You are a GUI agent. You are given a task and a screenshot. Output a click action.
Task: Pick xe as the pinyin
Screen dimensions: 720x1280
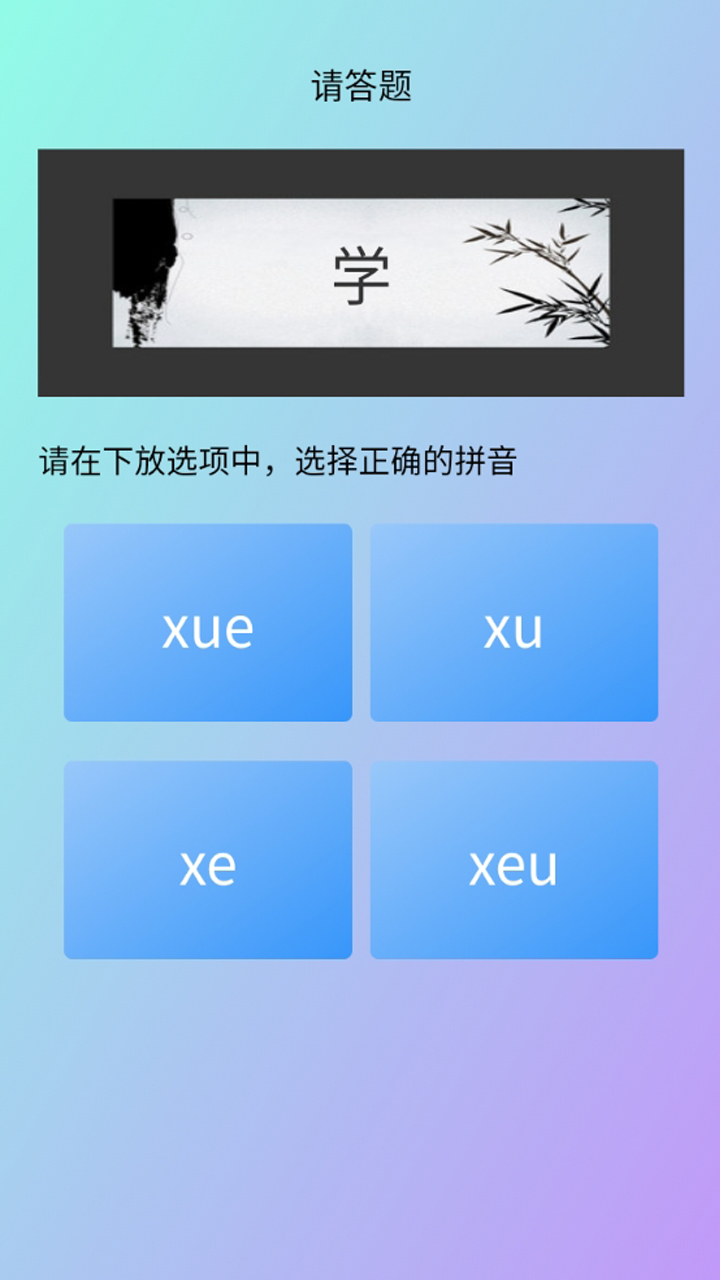tap(208, 860)
